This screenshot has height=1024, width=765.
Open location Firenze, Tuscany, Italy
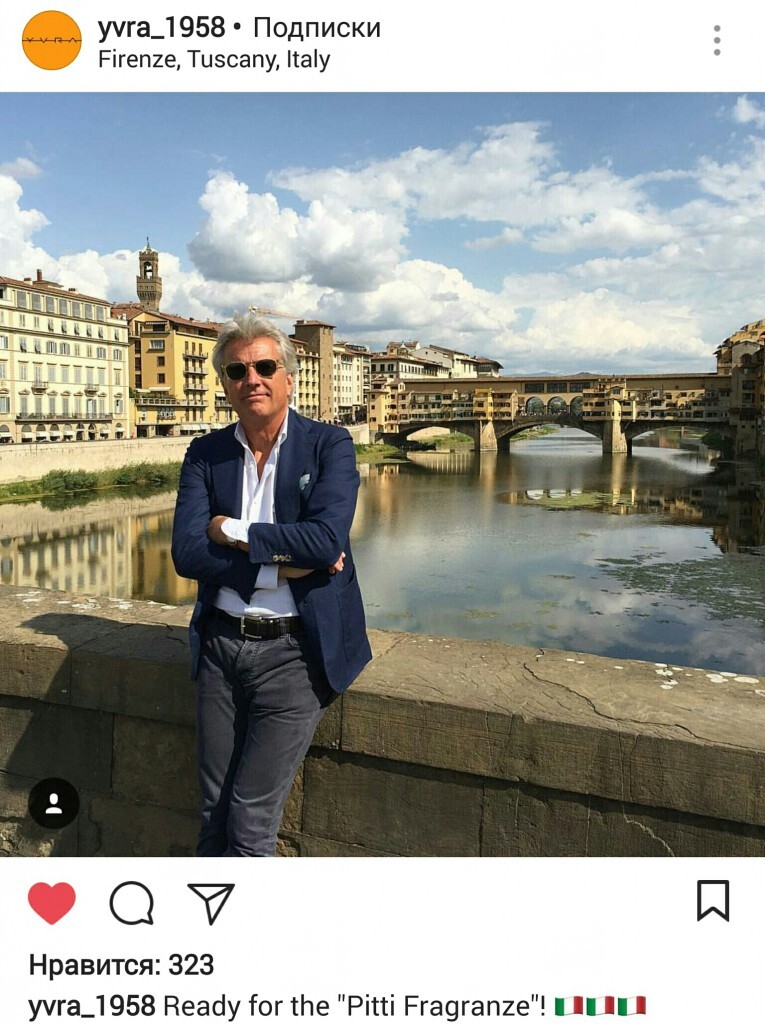pos(213,59)
